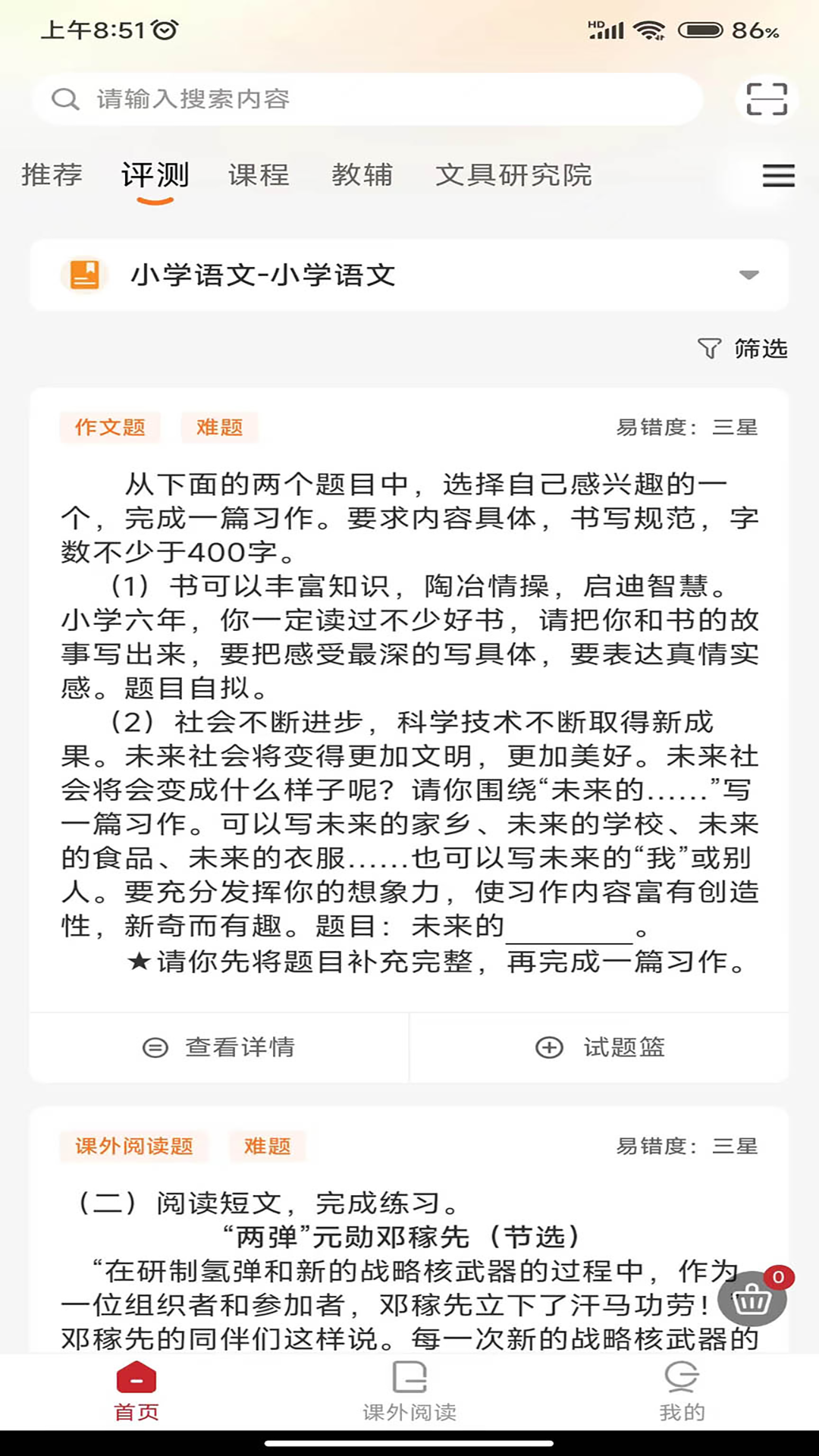The image size is (819, 1456).
Task: Go to the 课外阅读 bottom tab
Action: click(409, 1392)
